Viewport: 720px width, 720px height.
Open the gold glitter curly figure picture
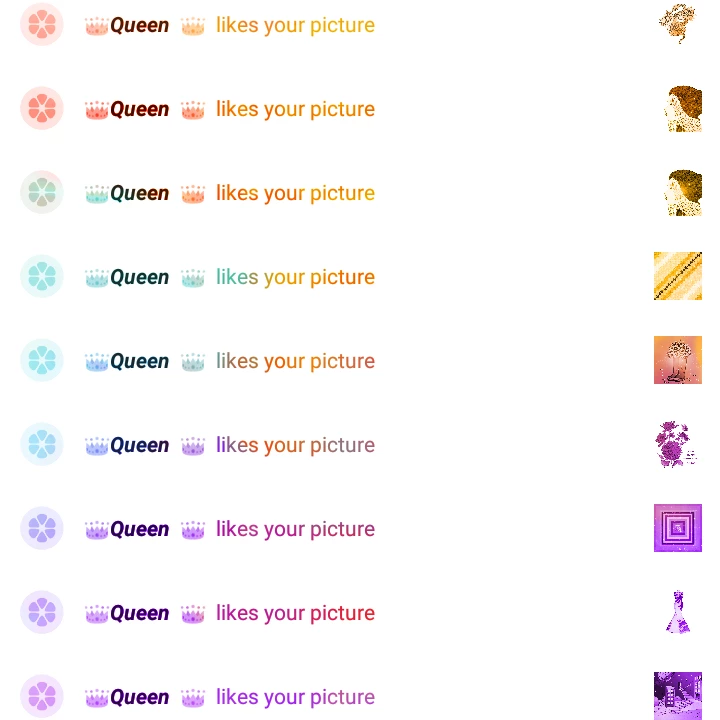[678, 24]
